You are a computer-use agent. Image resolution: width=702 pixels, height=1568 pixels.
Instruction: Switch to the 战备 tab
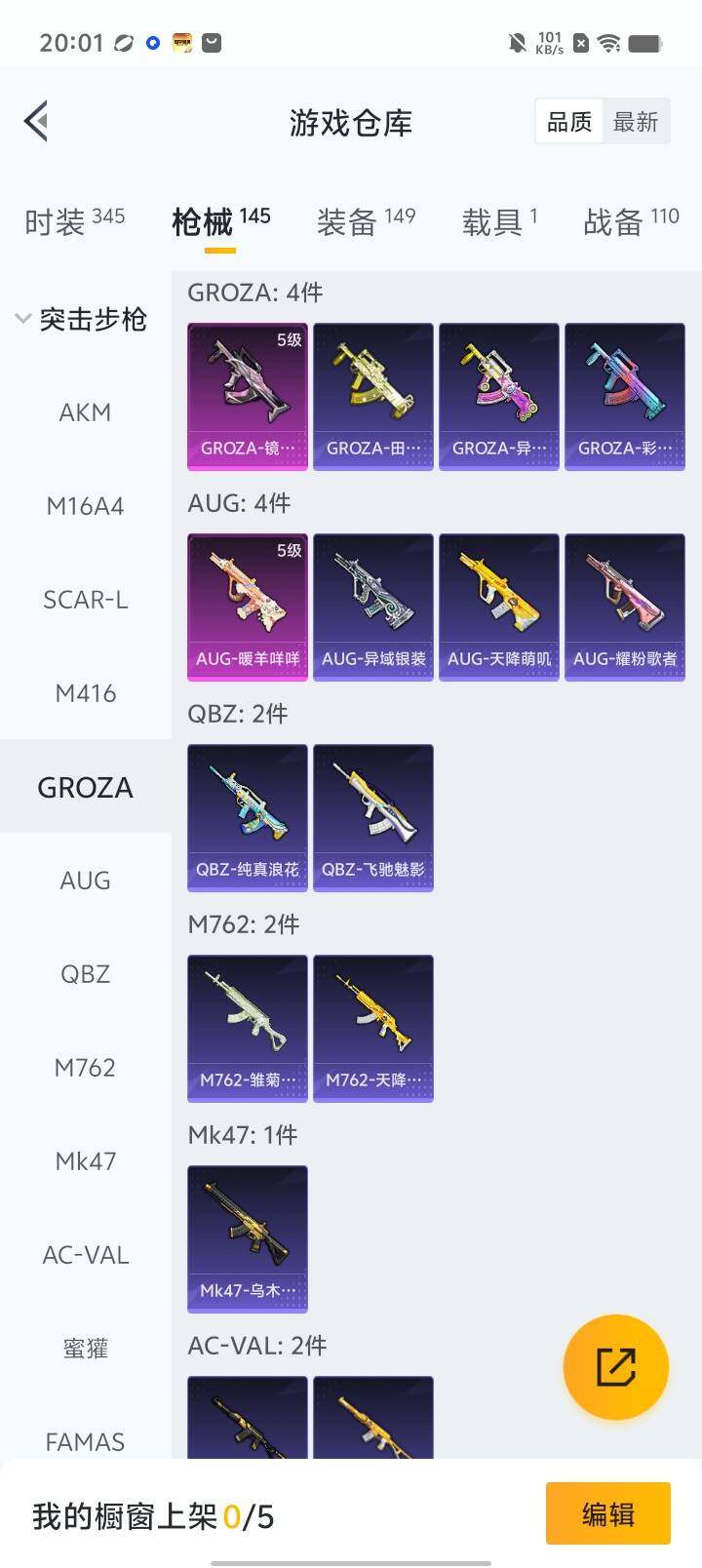click(x=631, y=221)
